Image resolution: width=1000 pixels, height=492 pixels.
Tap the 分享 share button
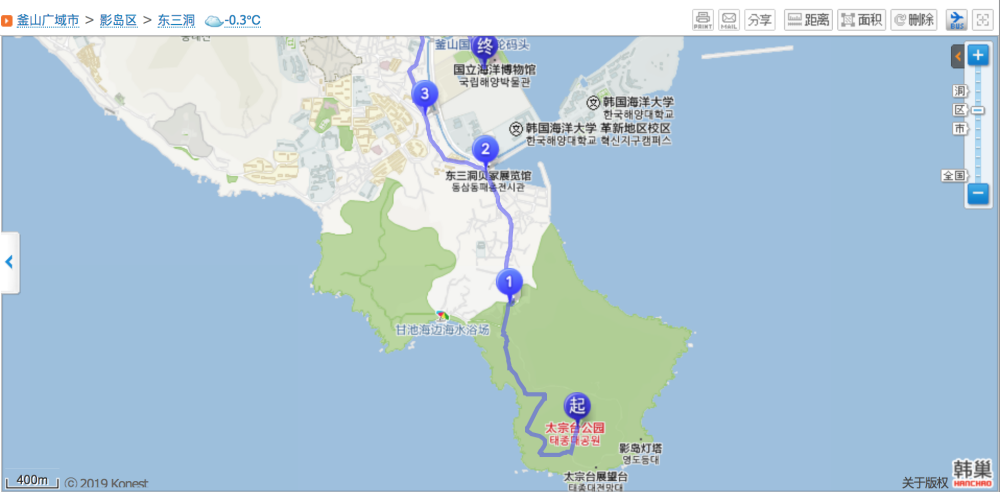759,19
